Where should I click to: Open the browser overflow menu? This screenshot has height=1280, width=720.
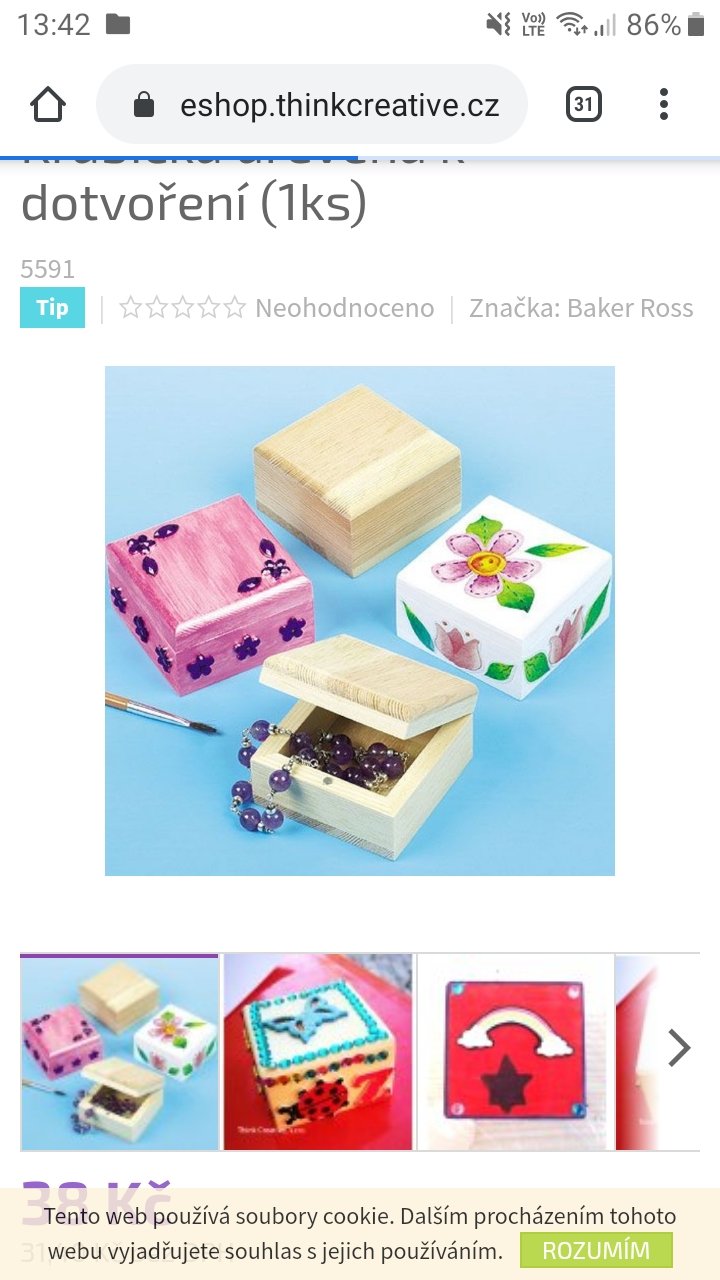coord(664,104)
